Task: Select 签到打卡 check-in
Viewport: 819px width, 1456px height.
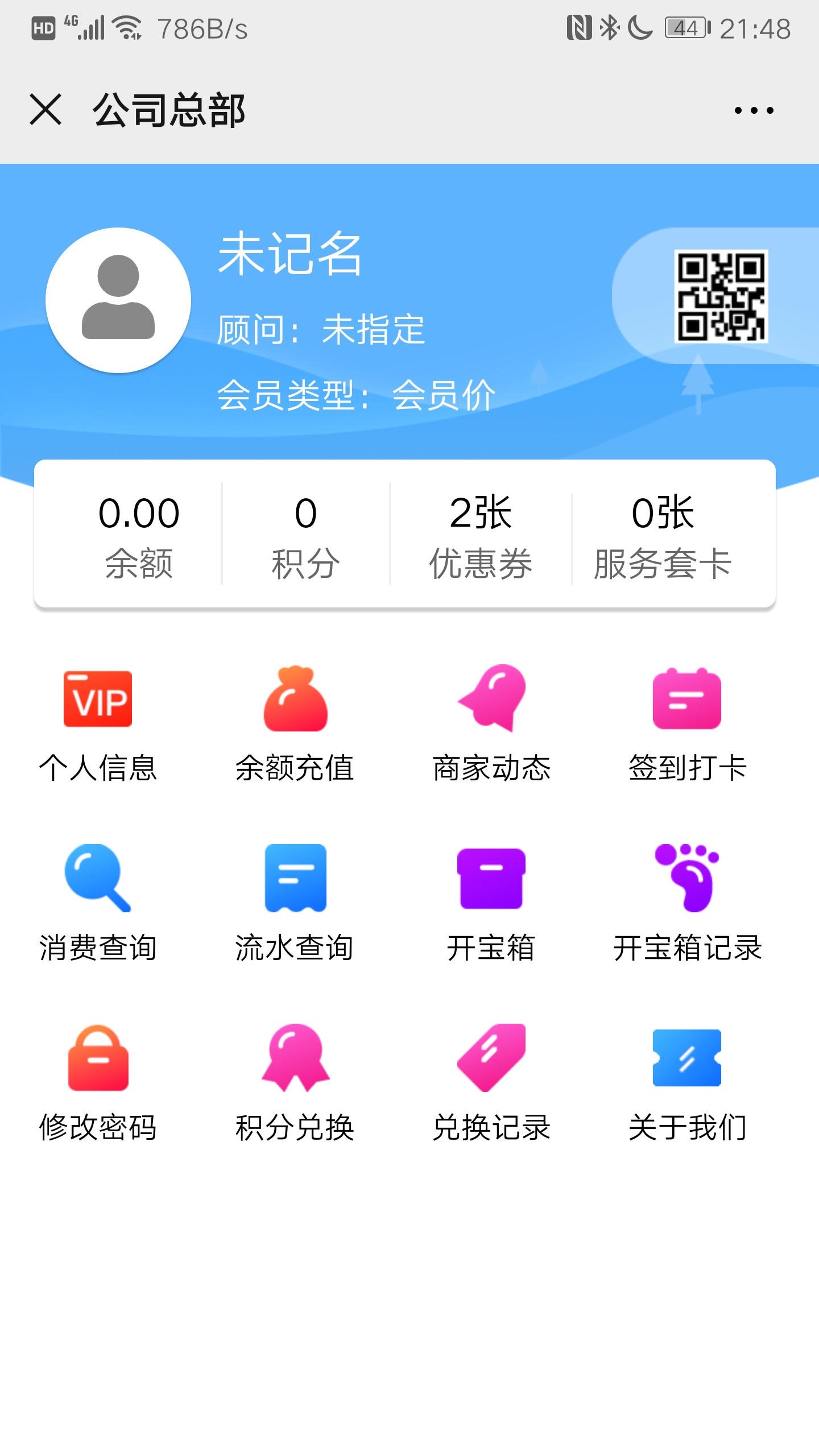Action: pos(687,723)
